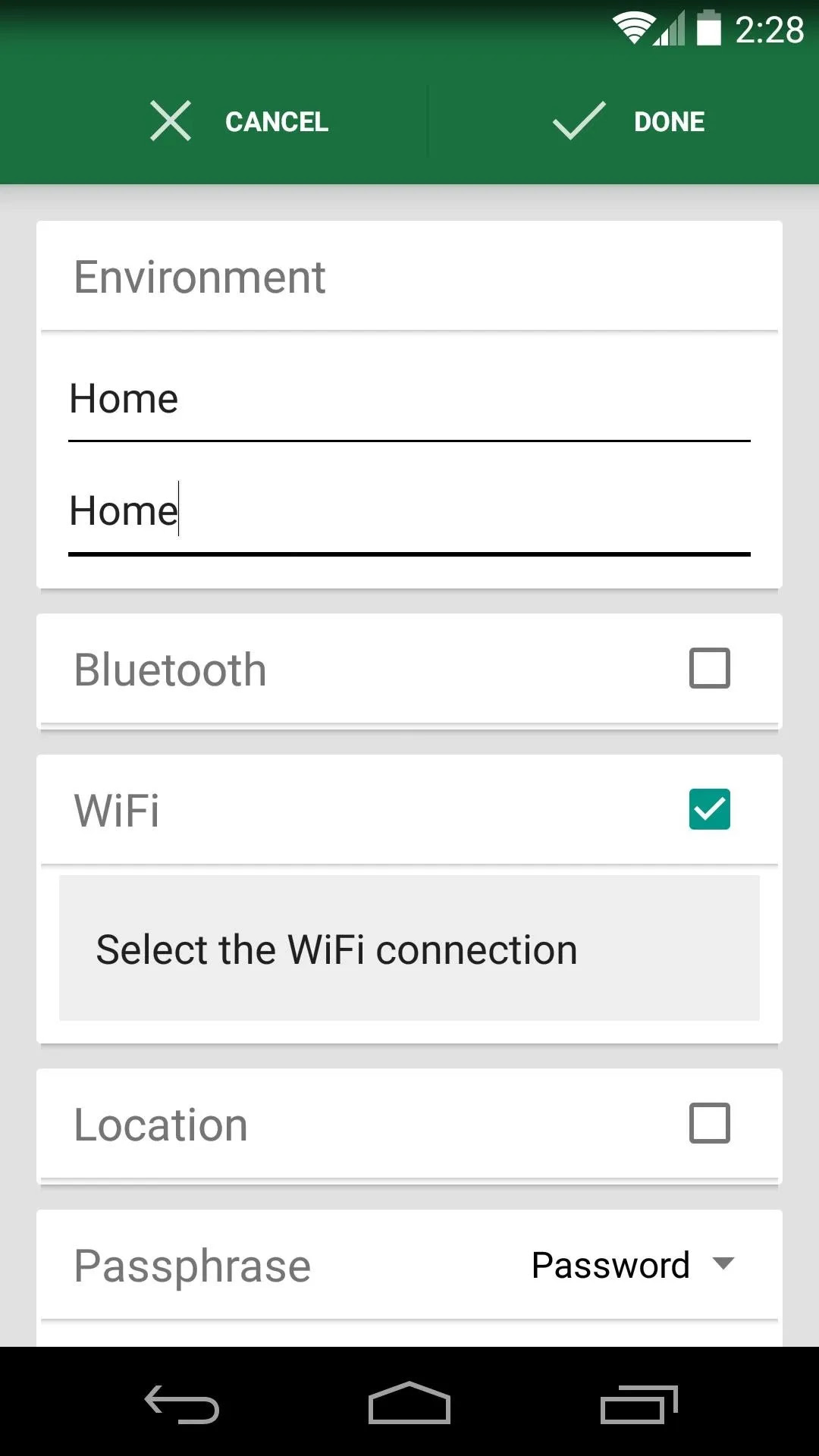Open the Passphrase type dropdown

[633, 1265]
